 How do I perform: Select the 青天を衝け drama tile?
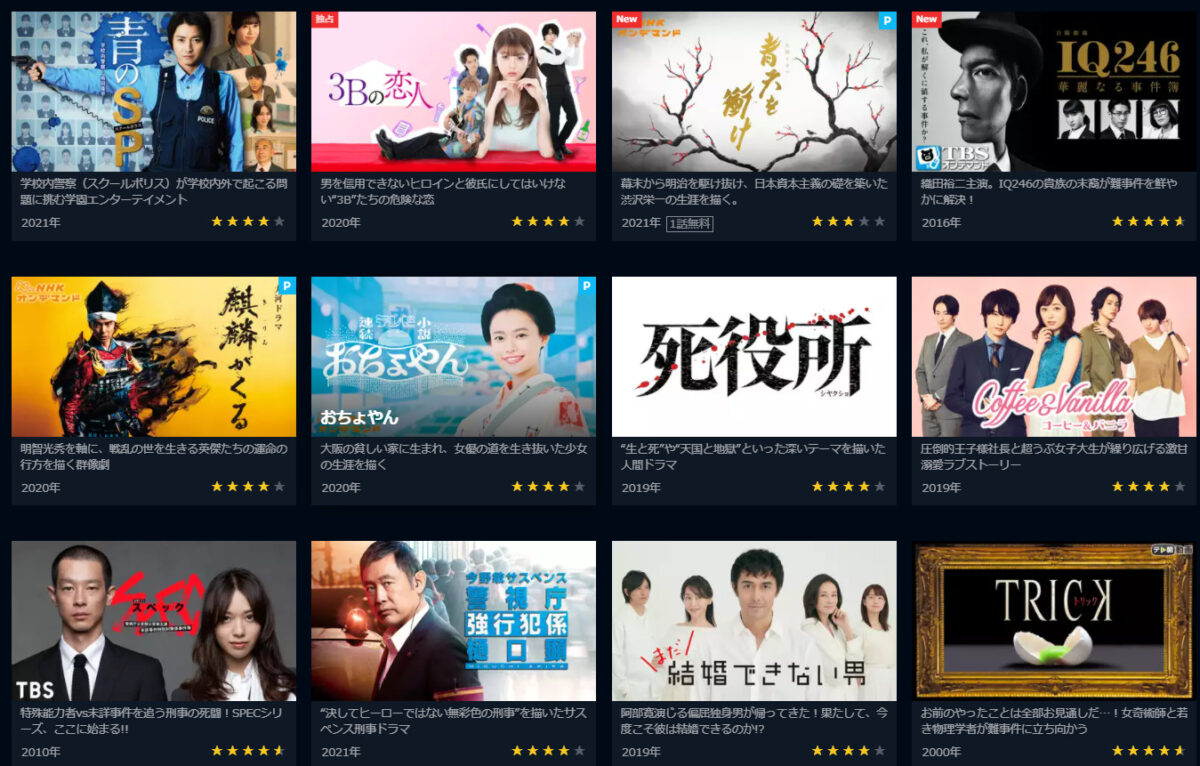[x=753, y=92]
